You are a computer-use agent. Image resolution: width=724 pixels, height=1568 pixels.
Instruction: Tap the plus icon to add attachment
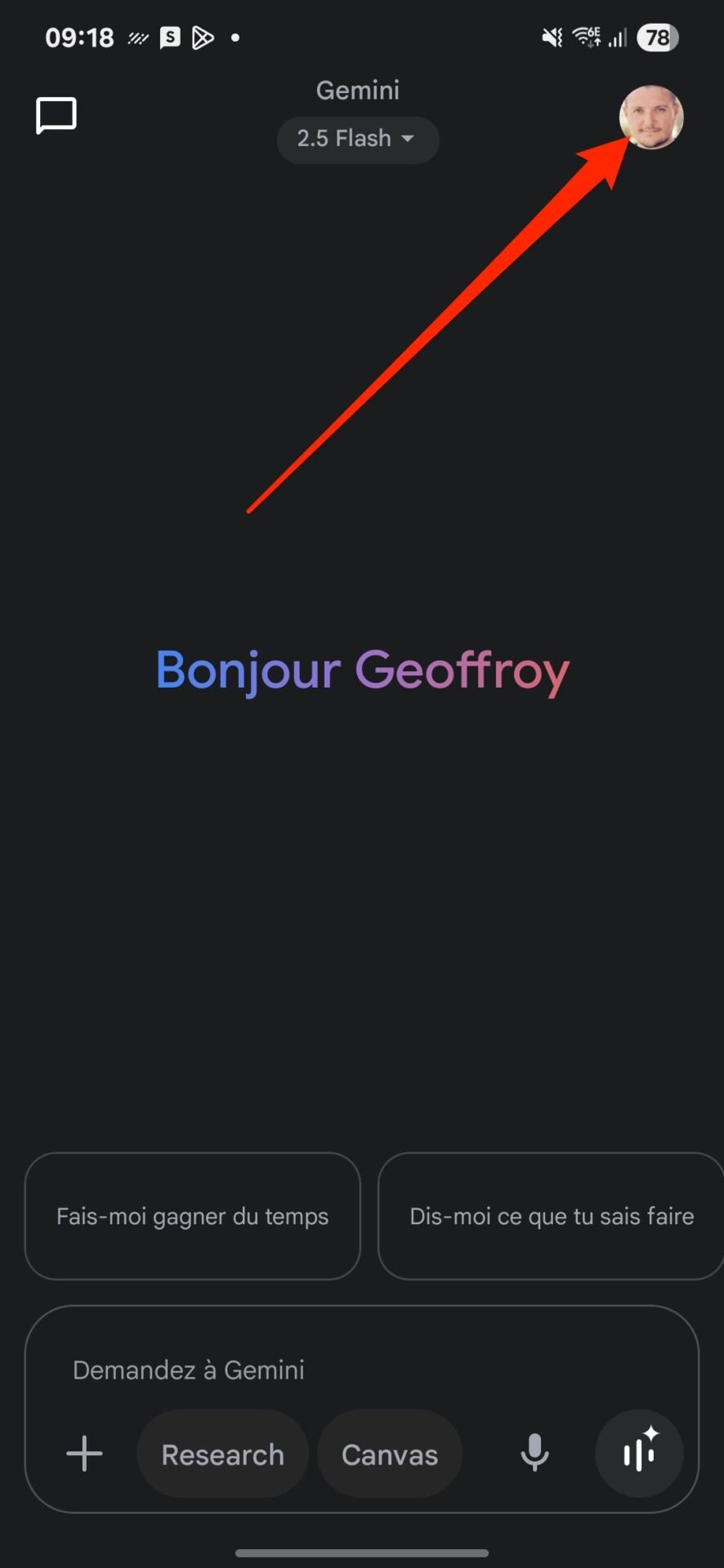(84, 1454)
